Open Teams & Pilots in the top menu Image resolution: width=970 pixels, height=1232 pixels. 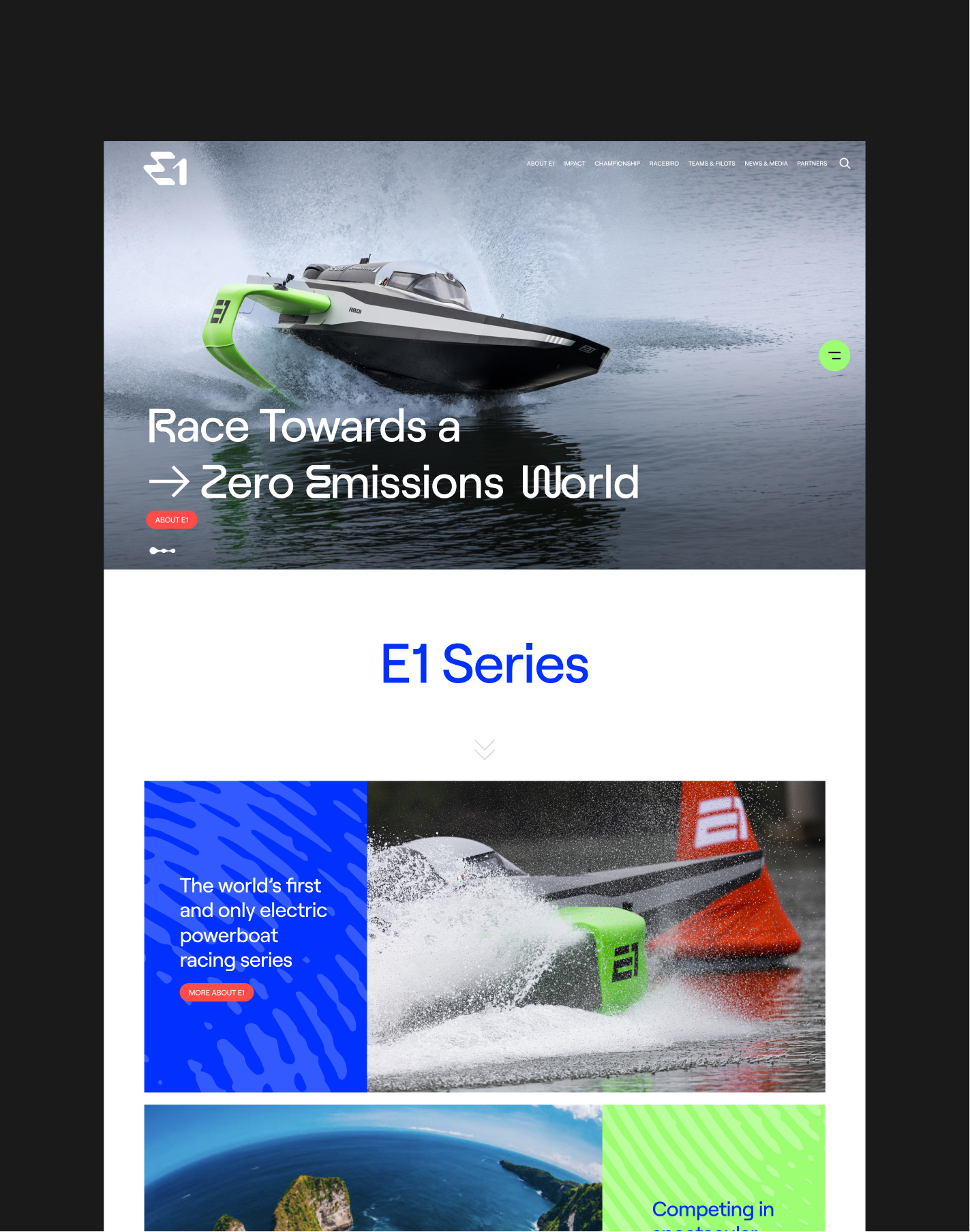[712, 164]
